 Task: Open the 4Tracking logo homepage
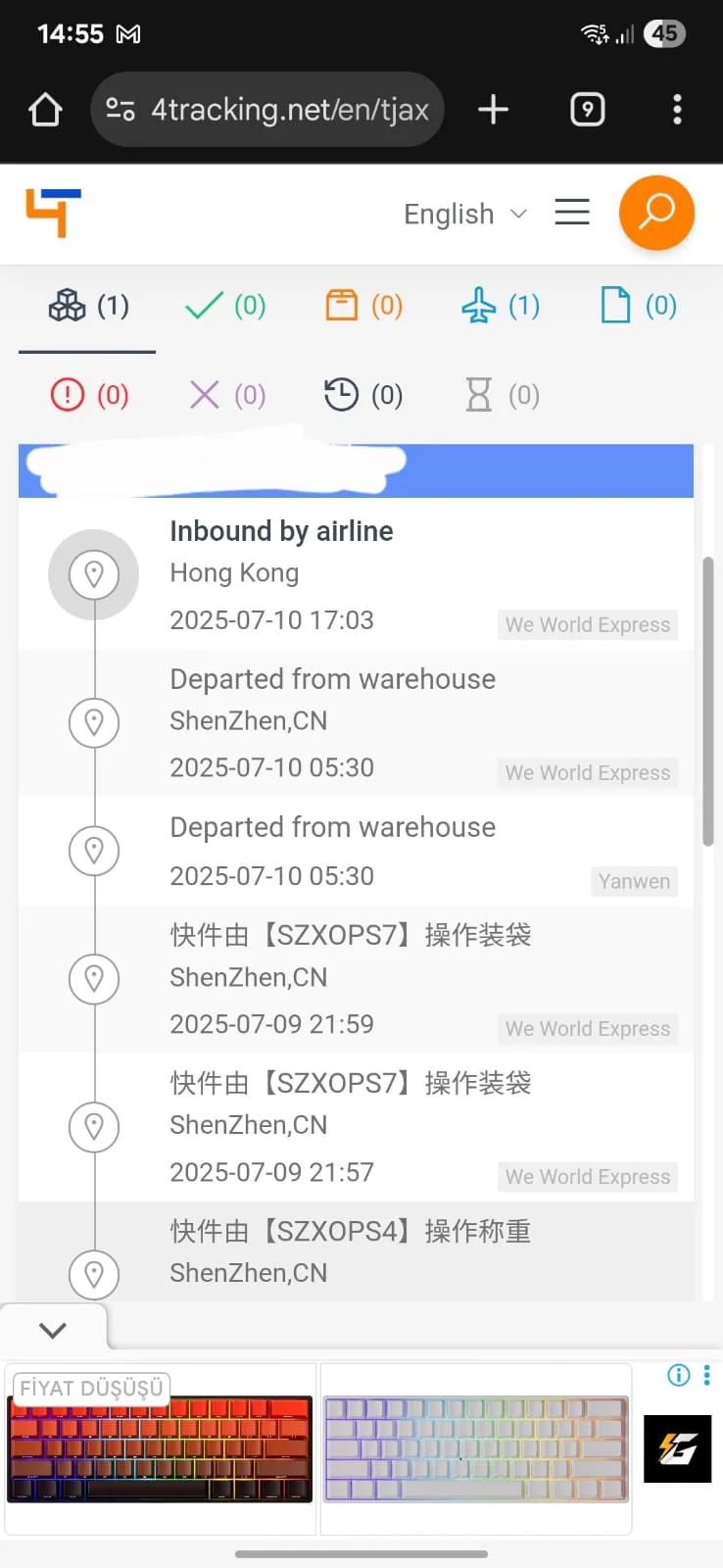pyautogui.click(x=53, y=213)
